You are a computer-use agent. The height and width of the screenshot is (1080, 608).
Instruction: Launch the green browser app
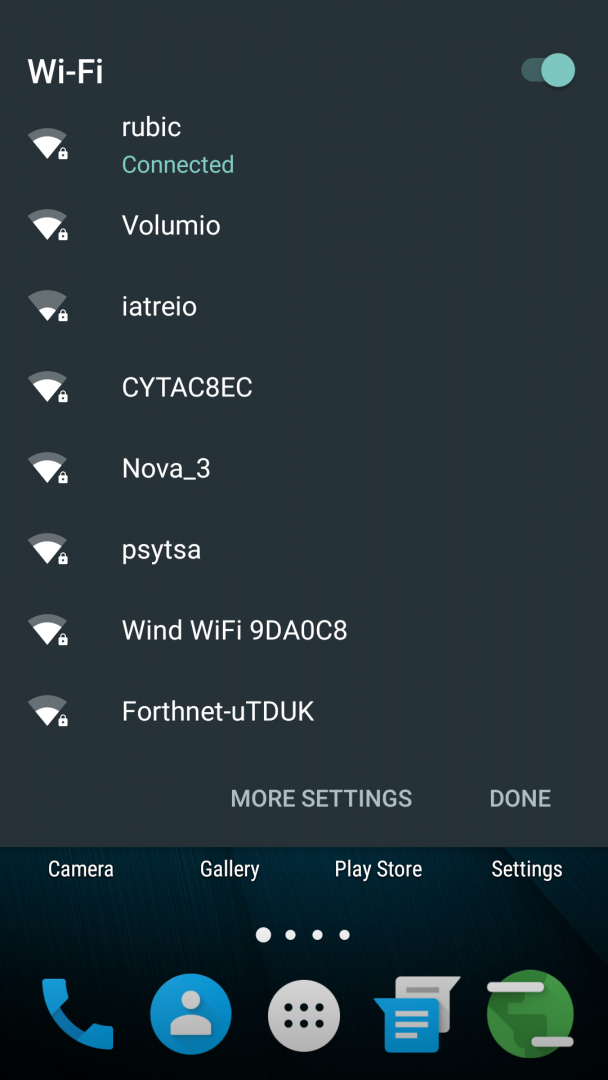[x=530, y=1014]
